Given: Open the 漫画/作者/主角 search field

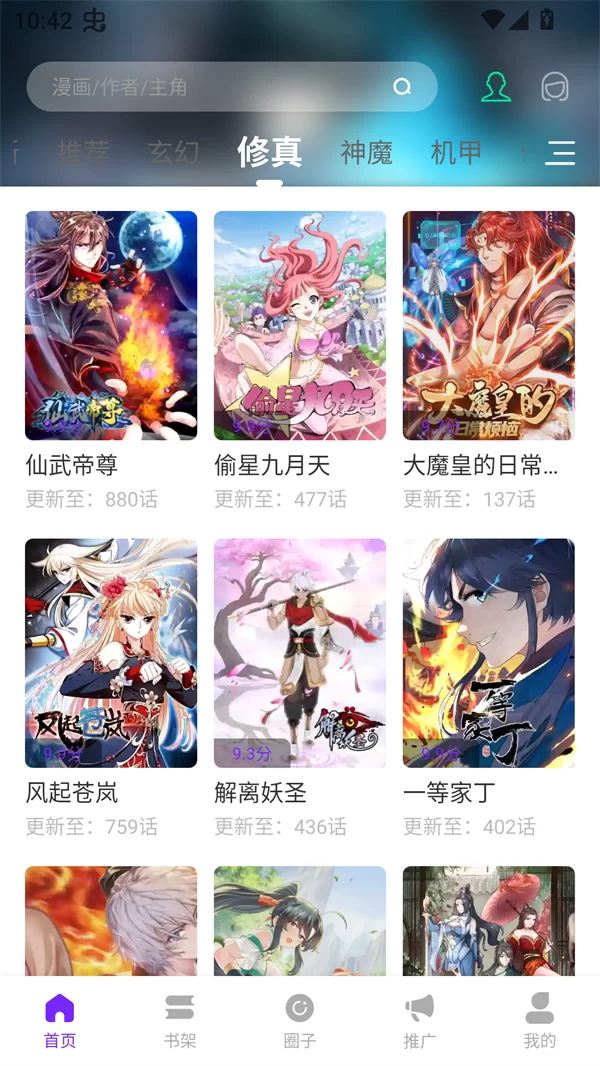Looking at the screenshot, I should [x=210, y=87].
